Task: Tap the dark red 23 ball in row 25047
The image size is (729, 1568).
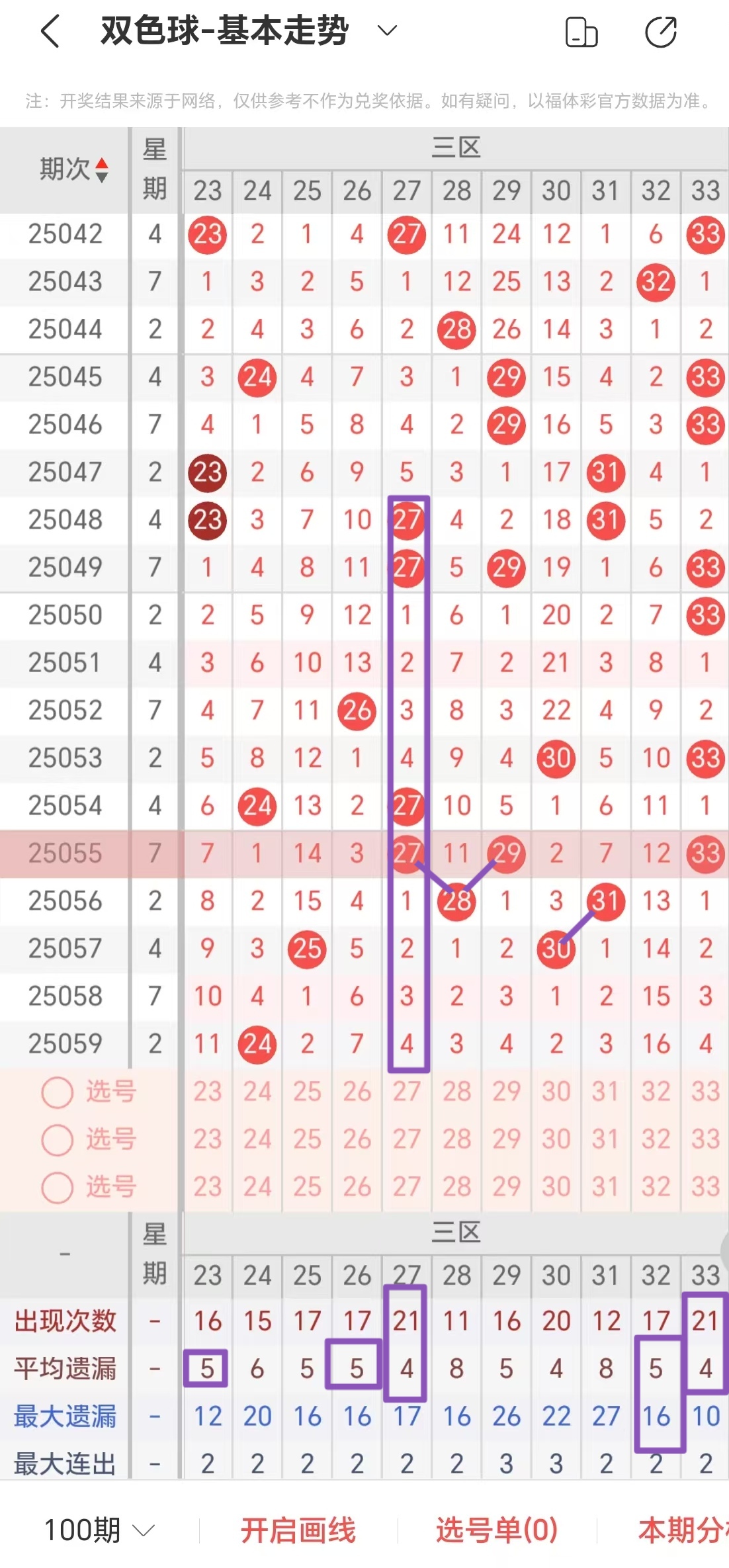Action: [x=206, y=472]
